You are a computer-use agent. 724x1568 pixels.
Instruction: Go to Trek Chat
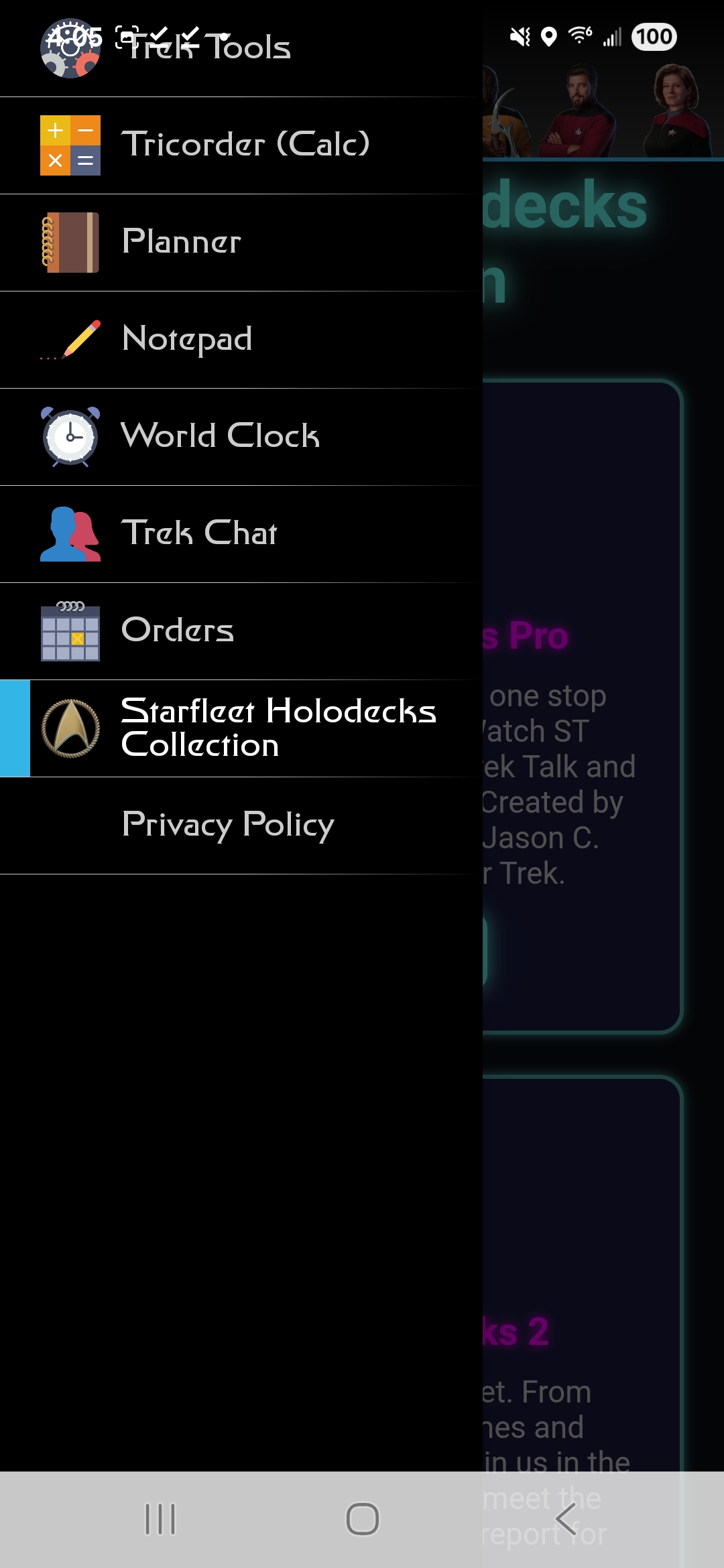241,534
